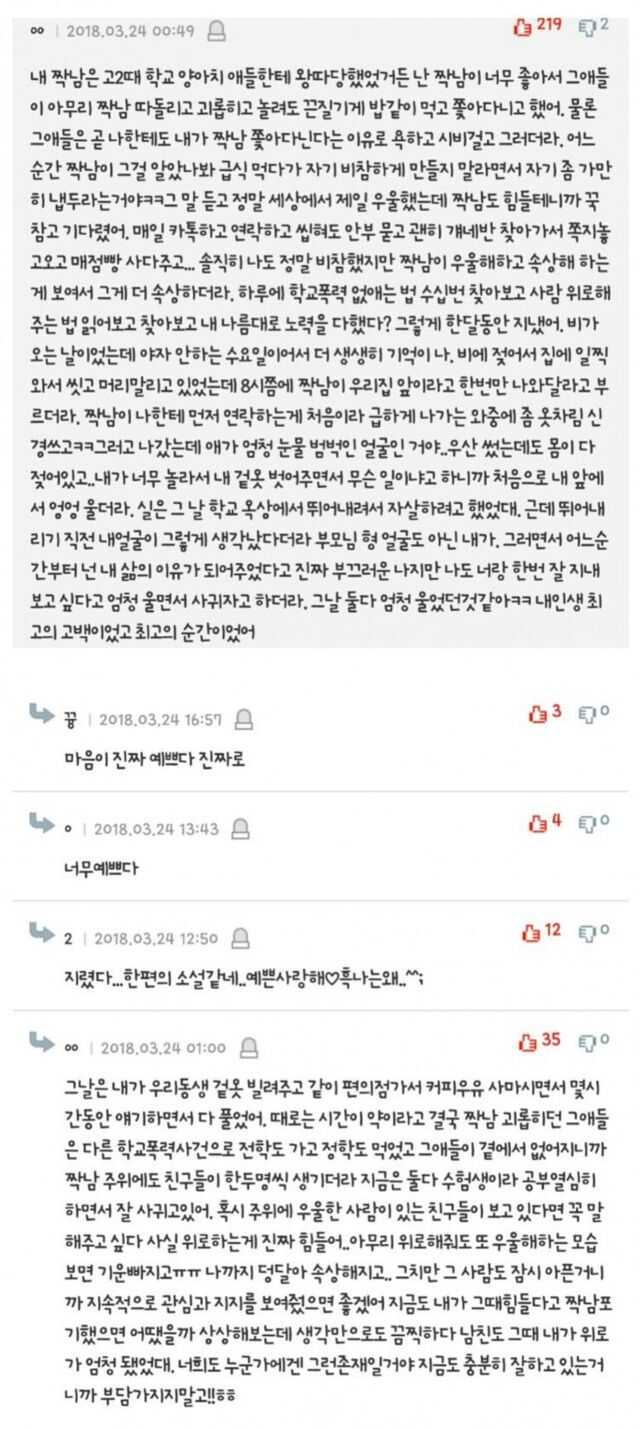The image size is (640, 1429).
Task: Report the reply from 꿈 at 16:57
Action: [x=243, y=719]
